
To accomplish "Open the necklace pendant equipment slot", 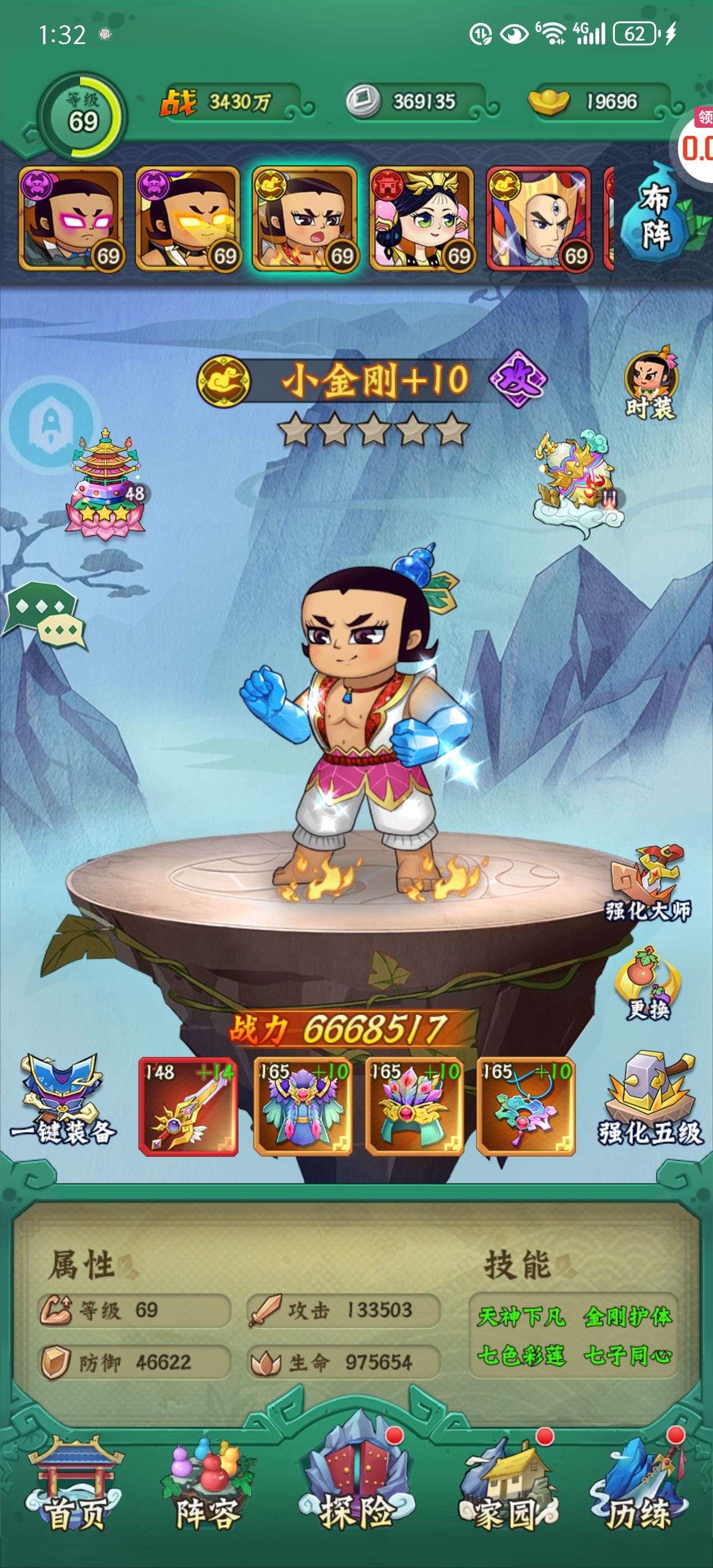I will coord(525,1106).
